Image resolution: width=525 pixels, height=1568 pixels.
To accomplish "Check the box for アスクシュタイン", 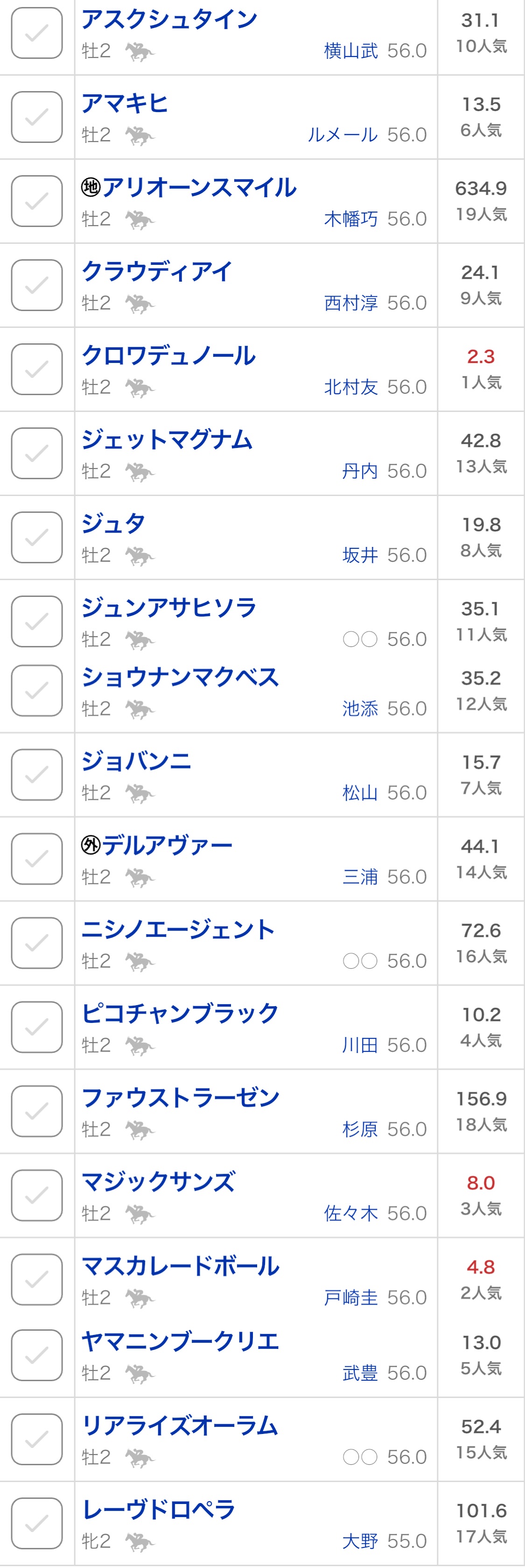I will coord(36,34).
